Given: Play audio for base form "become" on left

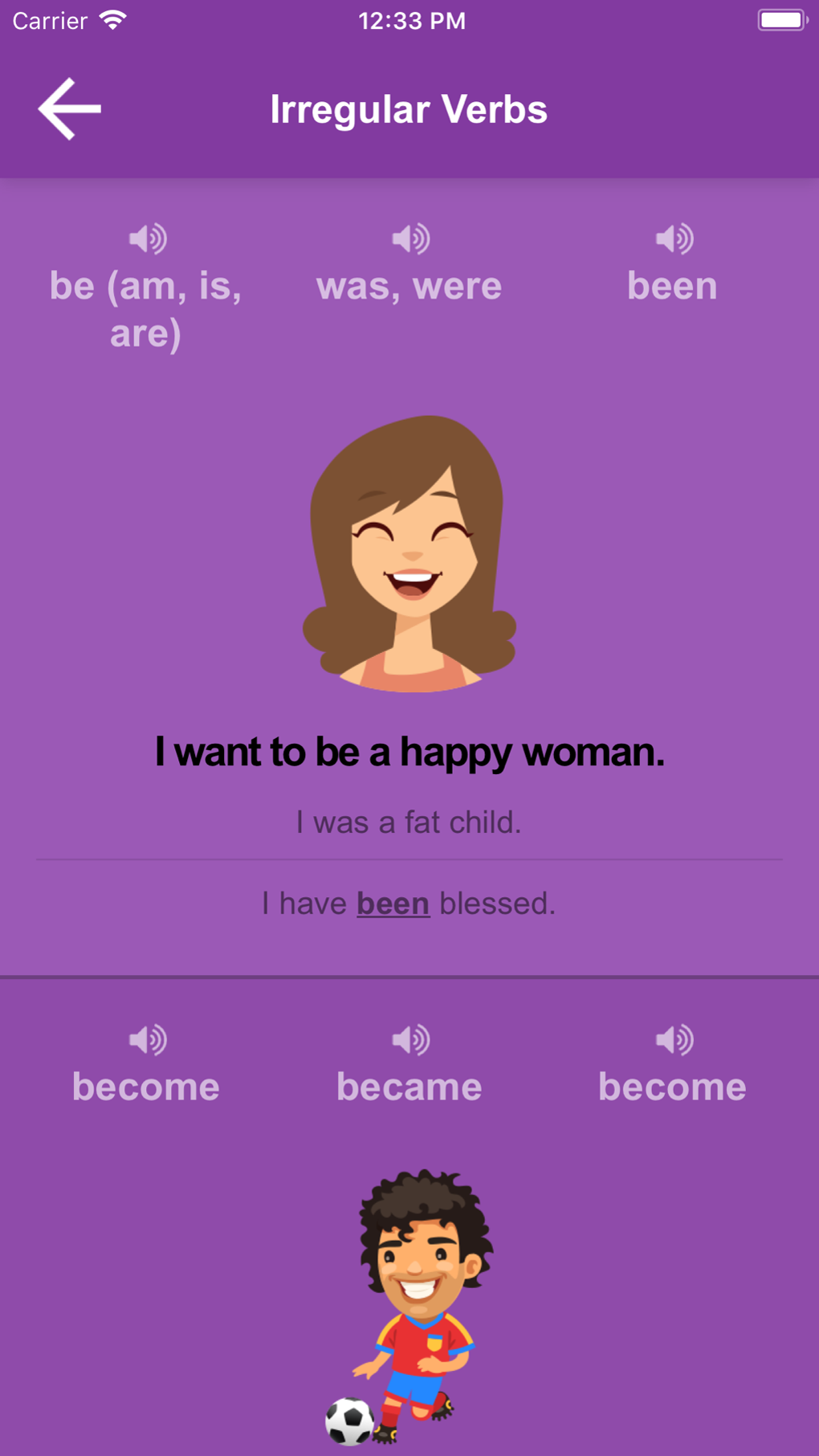Looking at the screenshot, I should tap(148, 1040).
